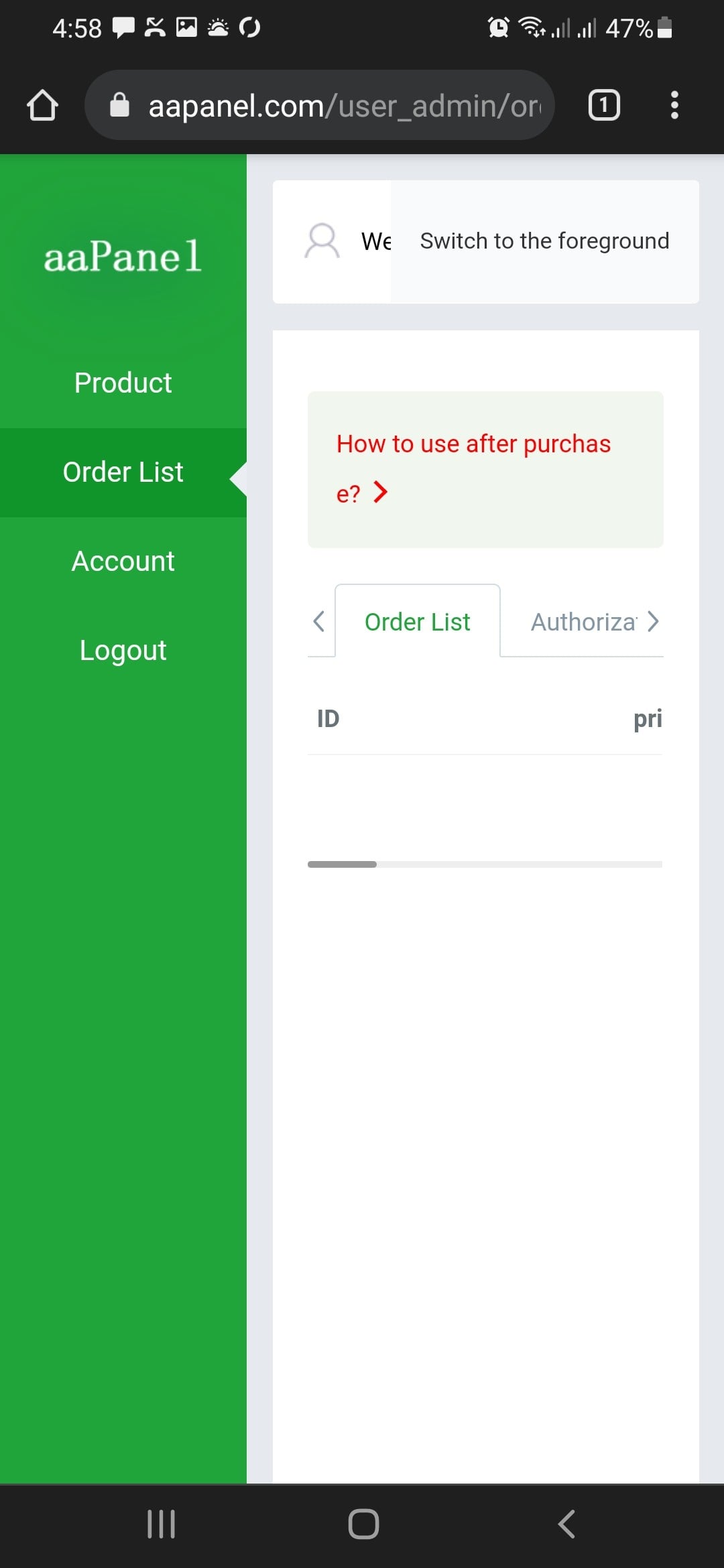The image size is (724, 1568).
Task: Go back using the system back button
Action: tap(566, 1524)
